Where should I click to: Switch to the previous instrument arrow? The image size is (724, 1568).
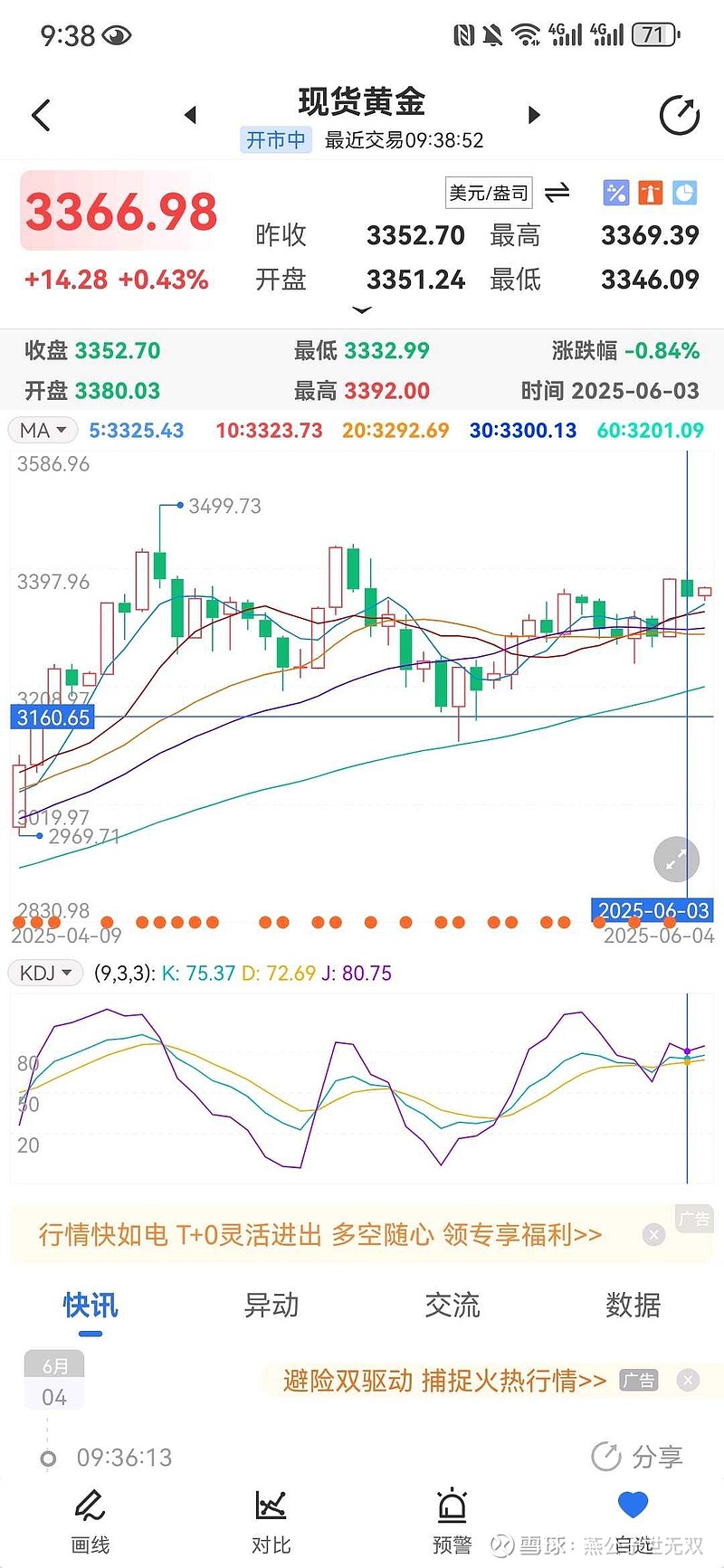190,115
